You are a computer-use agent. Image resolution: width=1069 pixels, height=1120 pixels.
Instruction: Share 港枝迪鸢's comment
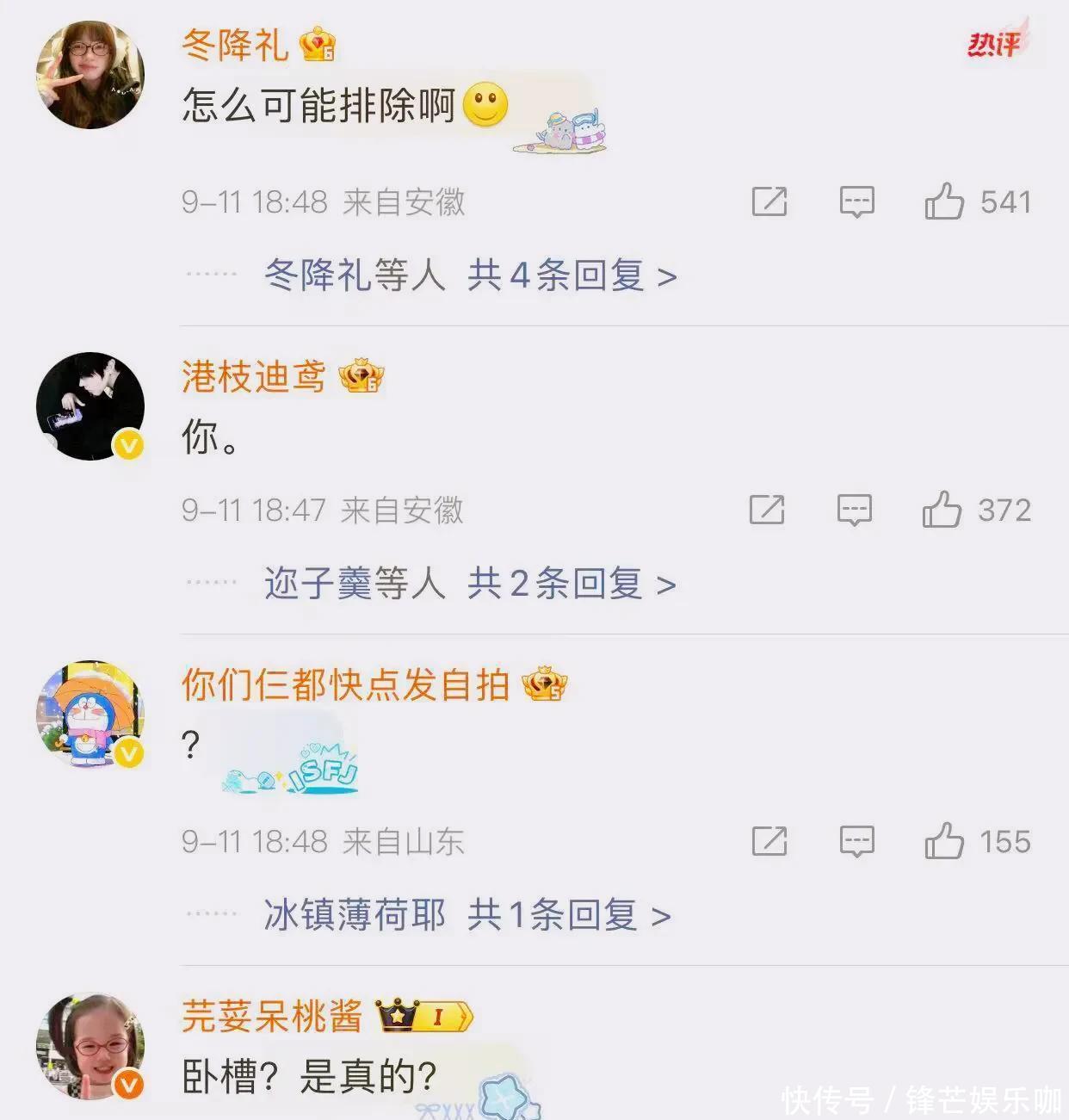point(766,510)
